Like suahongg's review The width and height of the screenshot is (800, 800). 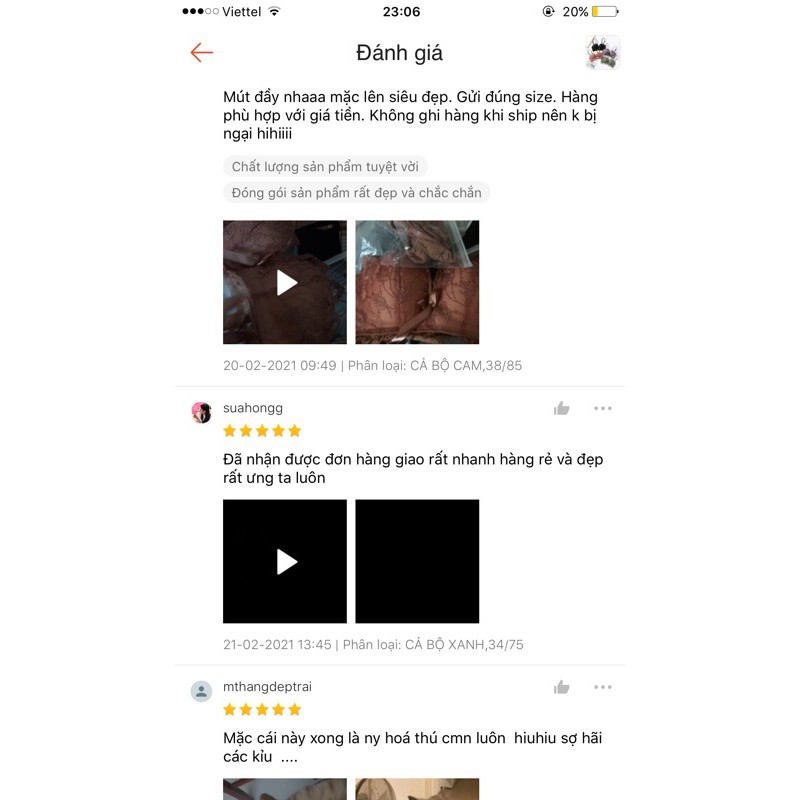click(562, 408)
